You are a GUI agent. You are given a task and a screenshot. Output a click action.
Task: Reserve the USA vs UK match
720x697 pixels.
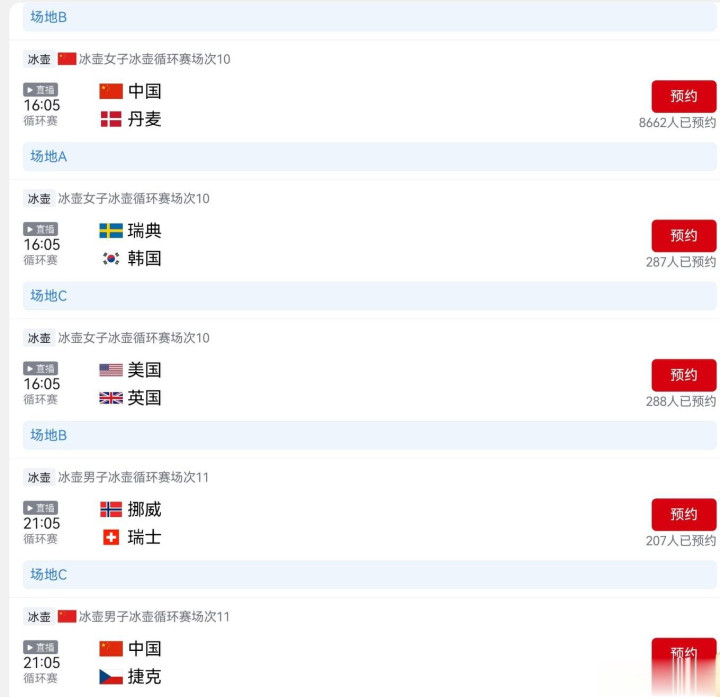[x=683, y=375]
